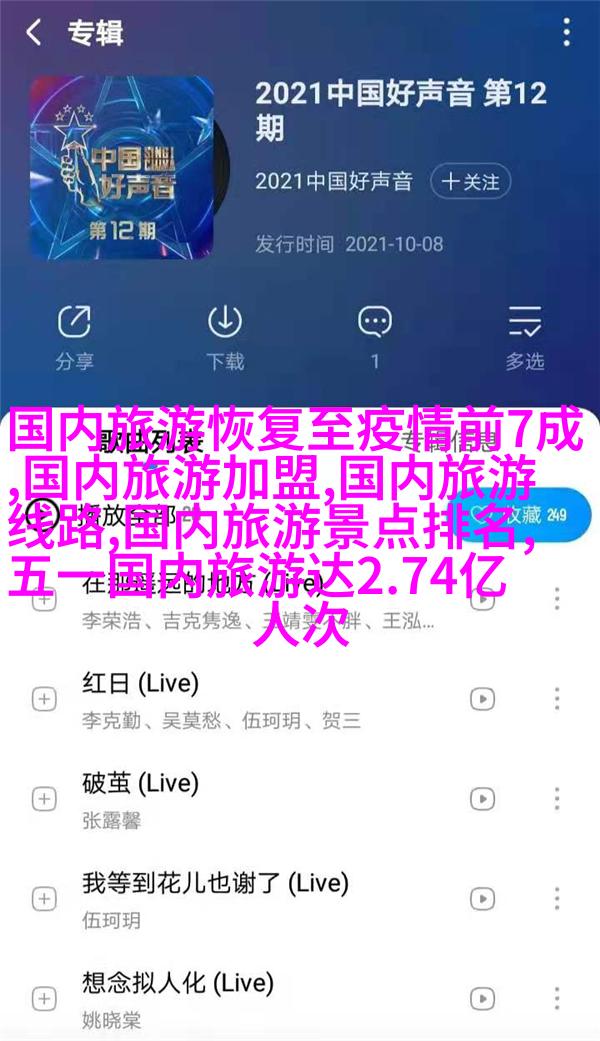Add 破茧 (Live) using its plus icon
The height and width of the screenshot is (1041, 600).
pos(43,798)
